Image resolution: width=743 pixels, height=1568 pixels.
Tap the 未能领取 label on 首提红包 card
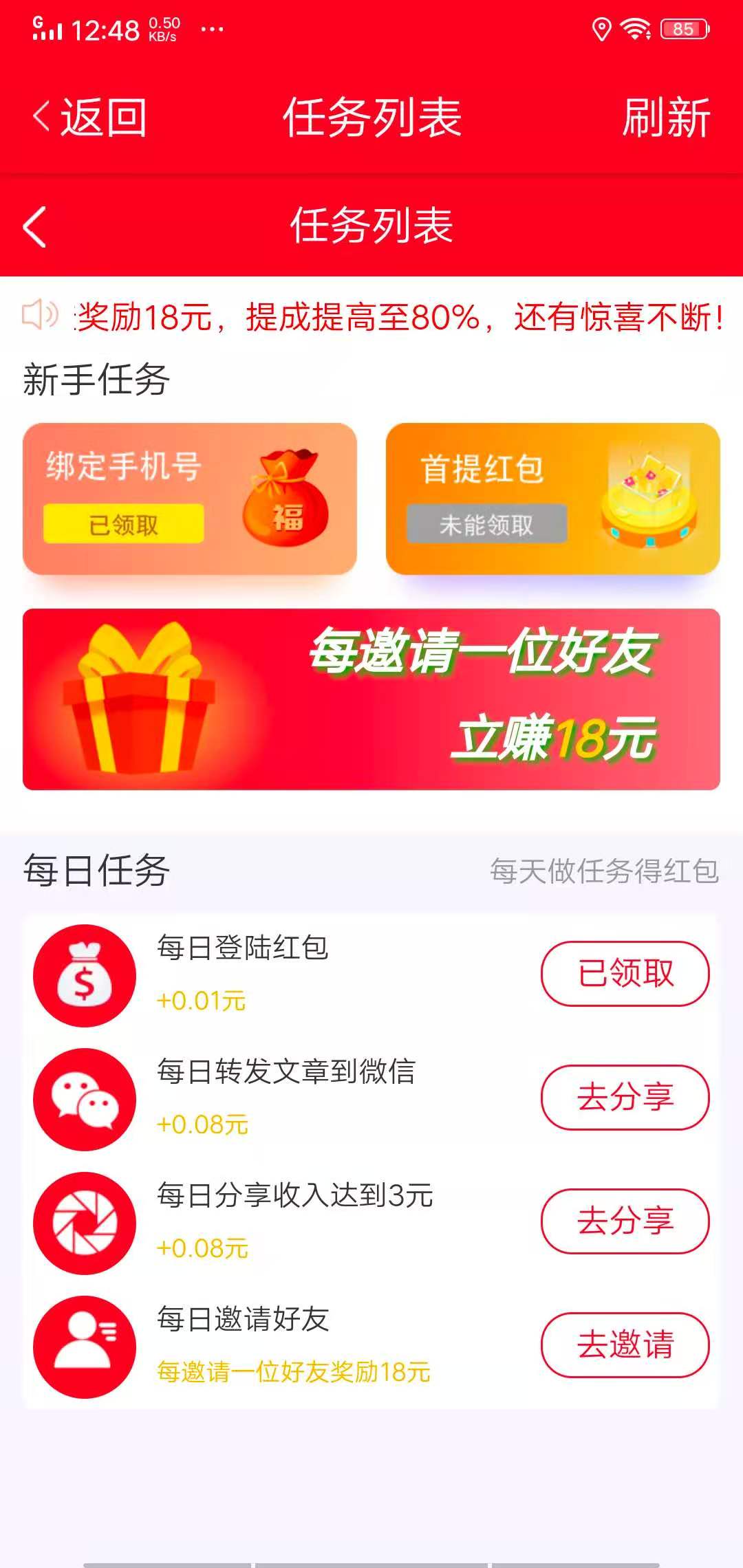(486, 524)
